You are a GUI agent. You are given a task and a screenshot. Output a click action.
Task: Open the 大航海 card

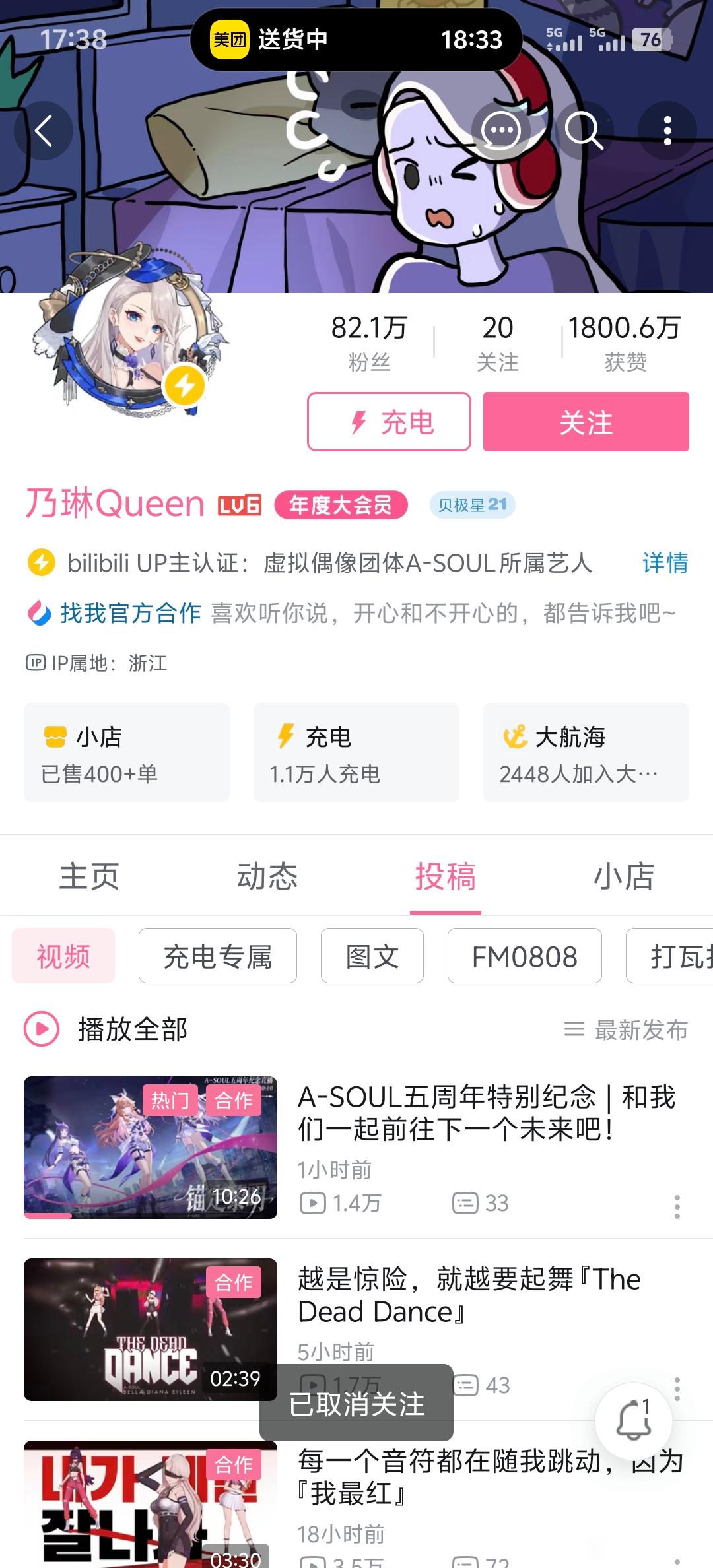(586, 752)
